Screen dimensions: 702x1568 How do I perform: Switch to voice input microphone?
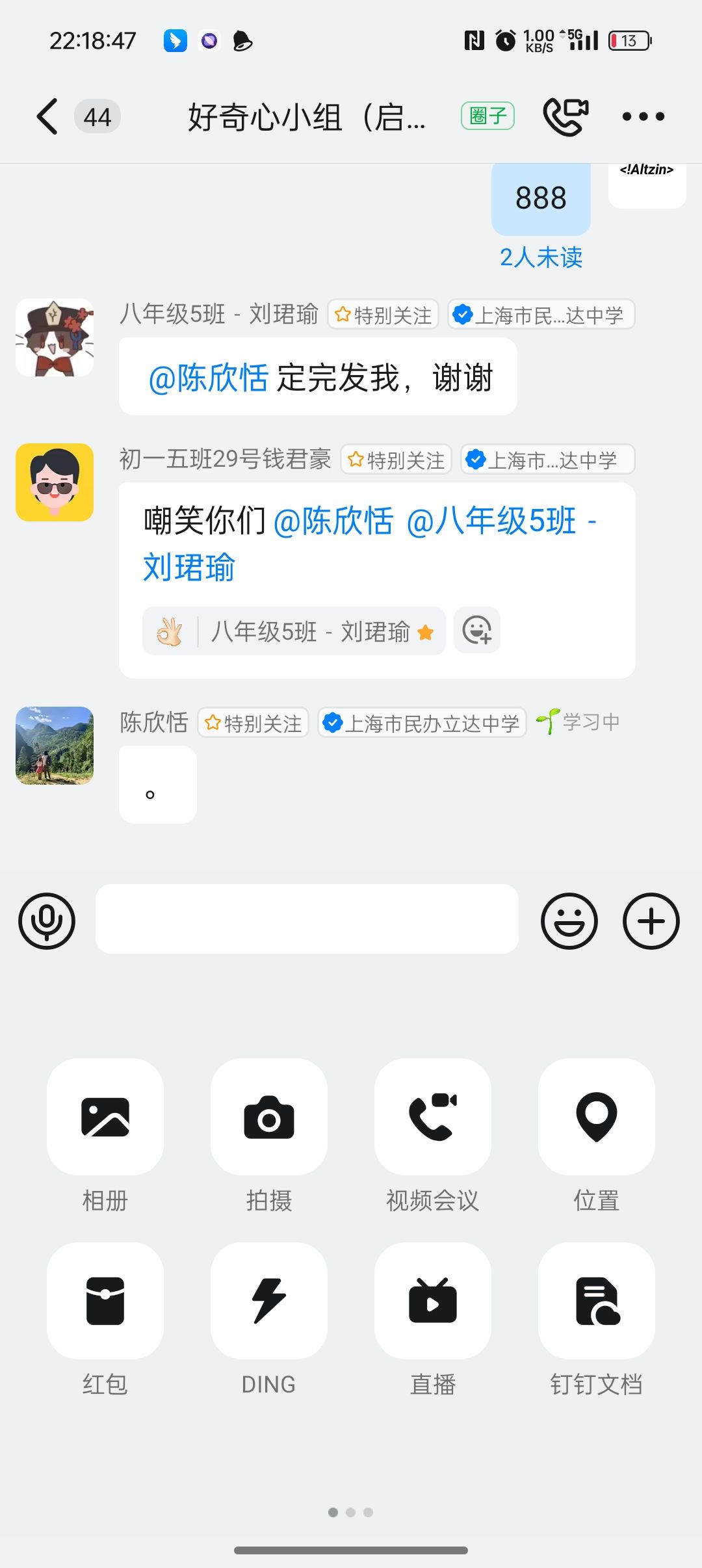pos(47,921)
